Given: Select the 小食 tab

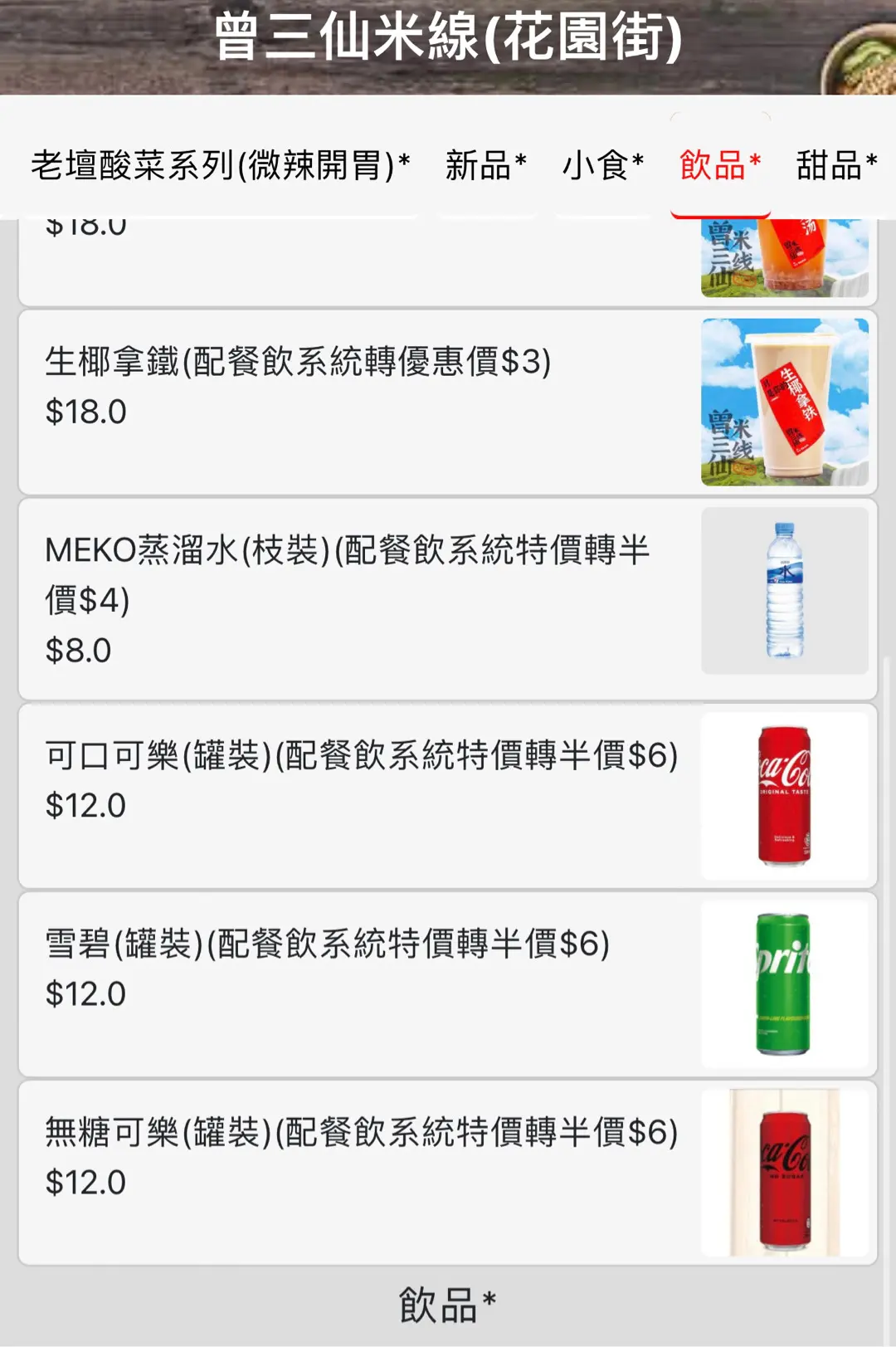Looking at the screenshot, I should coord(603,165).
